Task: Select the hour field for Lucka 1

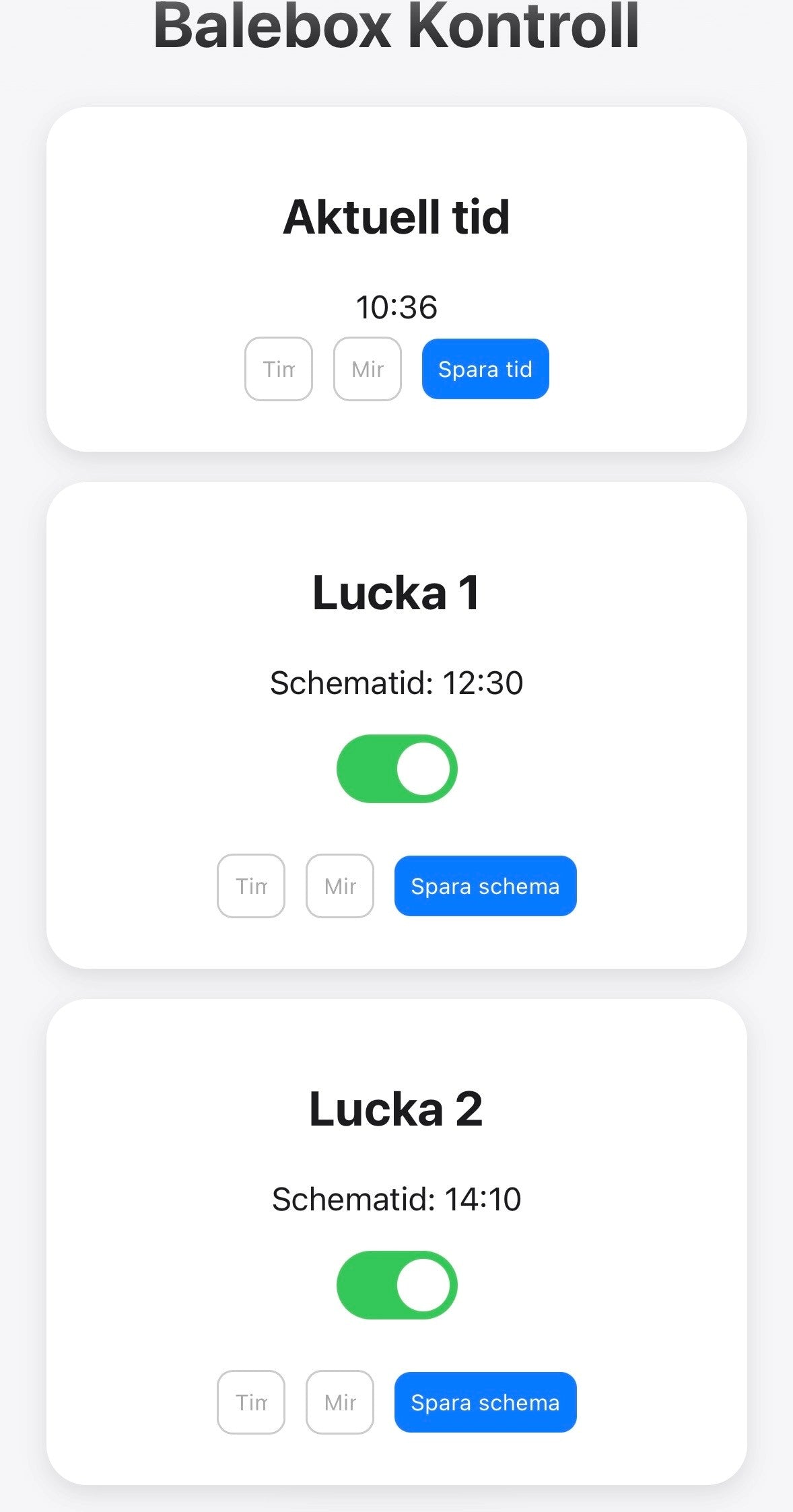Action: click(250, 886)
